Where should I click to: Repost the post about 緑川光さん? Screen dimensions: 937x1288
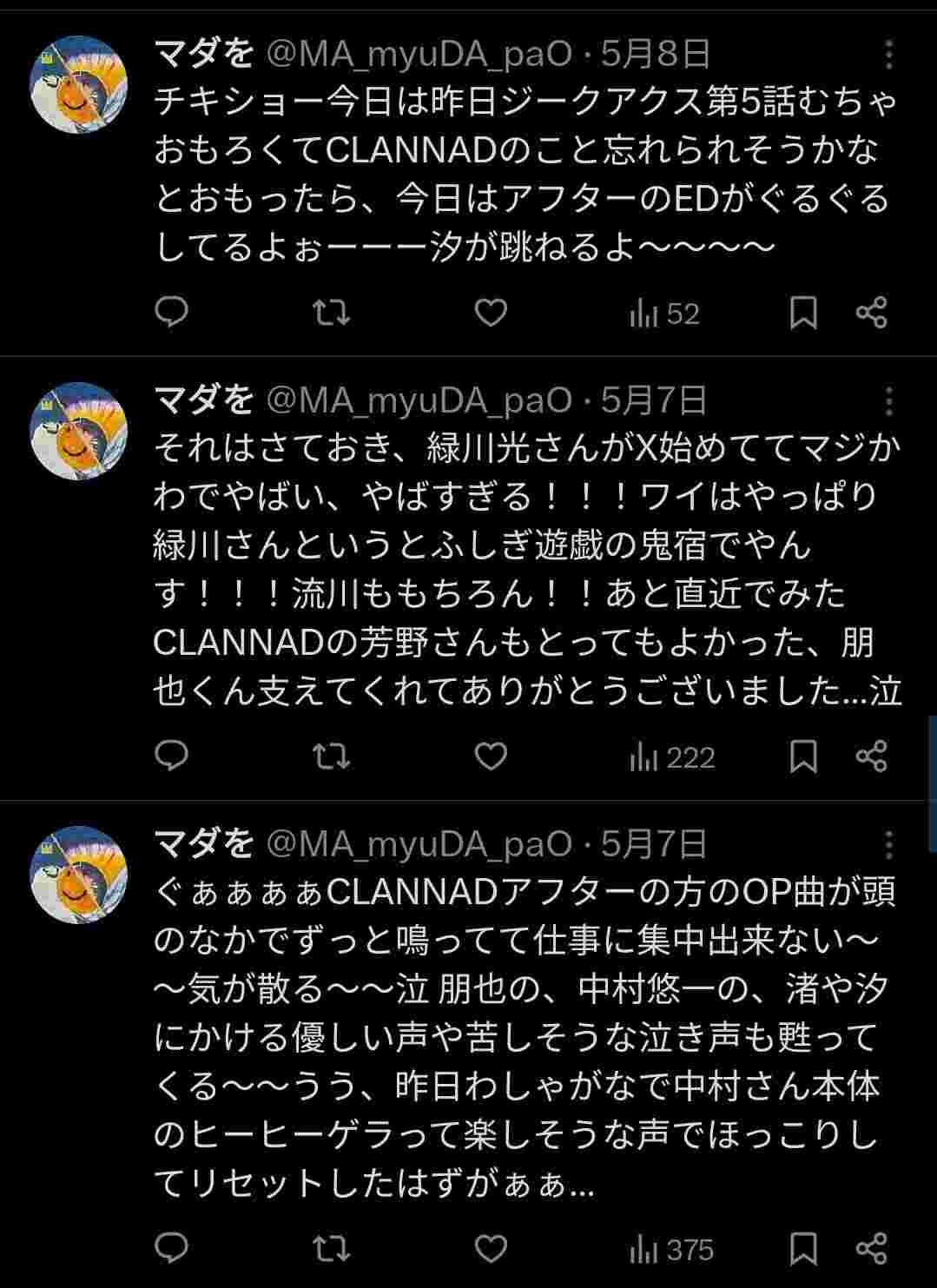(331, 757)
